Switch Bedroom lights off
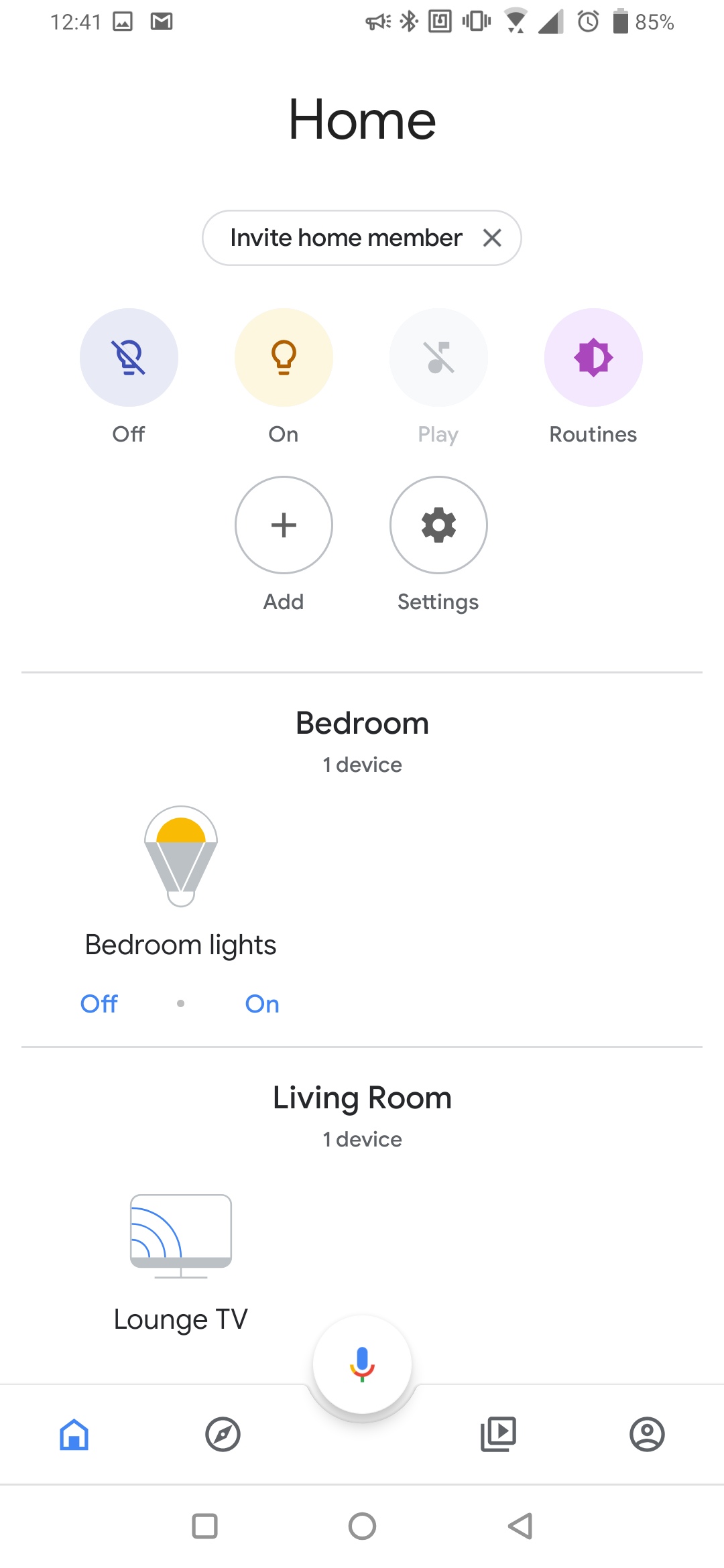Image resolution: width=724 pixels, height=1568 pixels. coord(99,1004)
